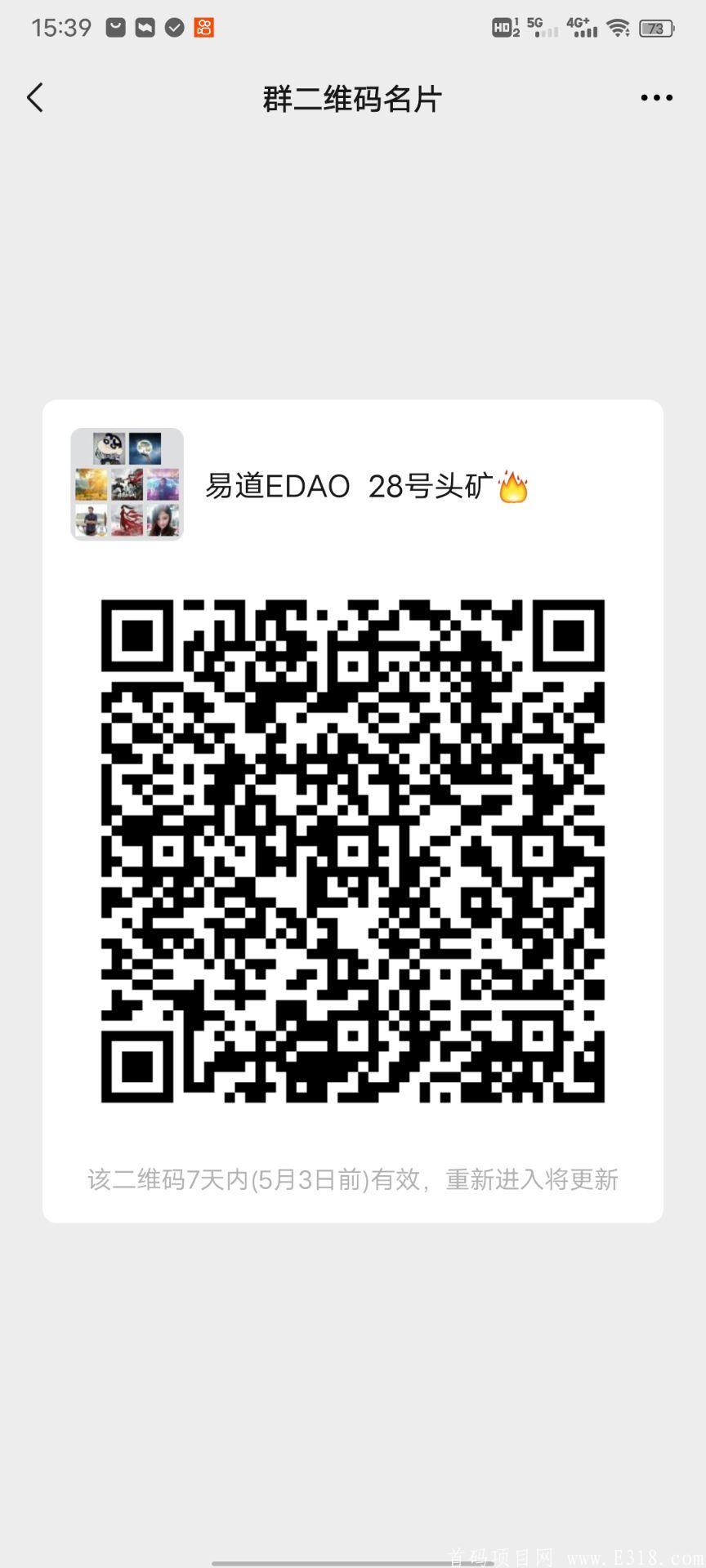
Task: Tap the 群二维码名片 title
Action: tap(351, 96)
